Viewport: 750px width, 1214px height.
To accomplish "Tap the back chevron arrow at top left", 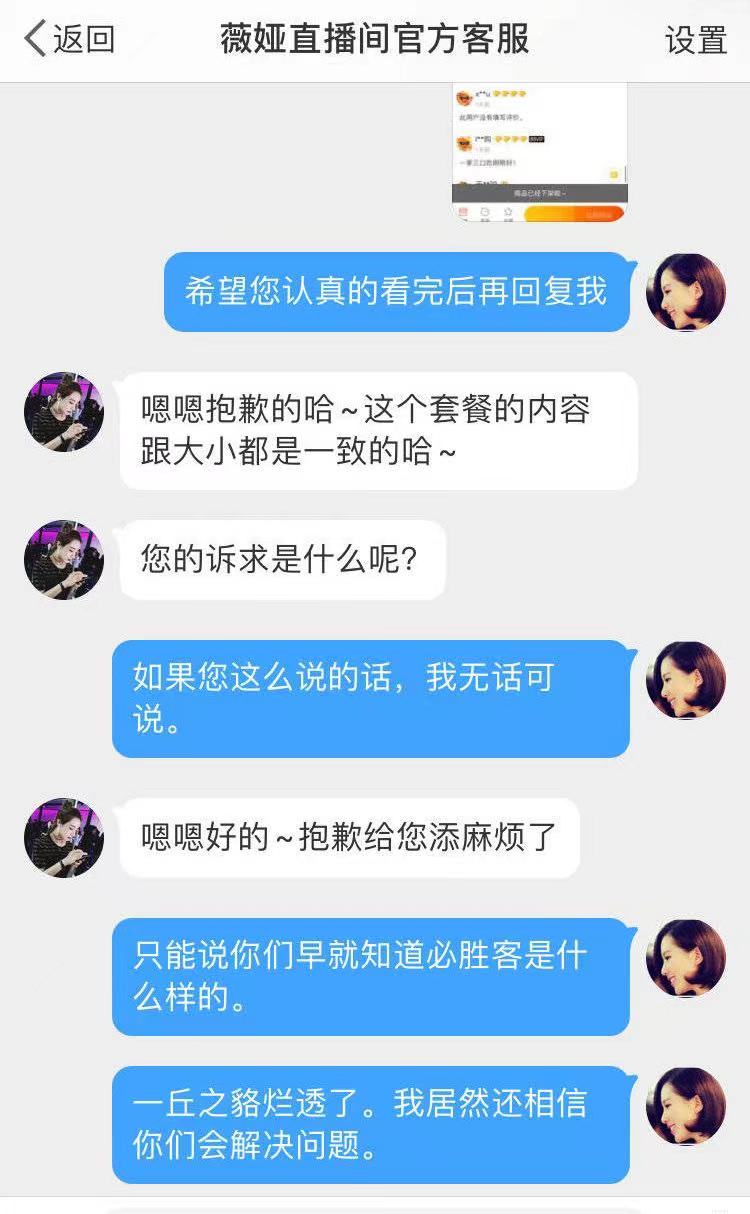I will click(x=35, y=37).
